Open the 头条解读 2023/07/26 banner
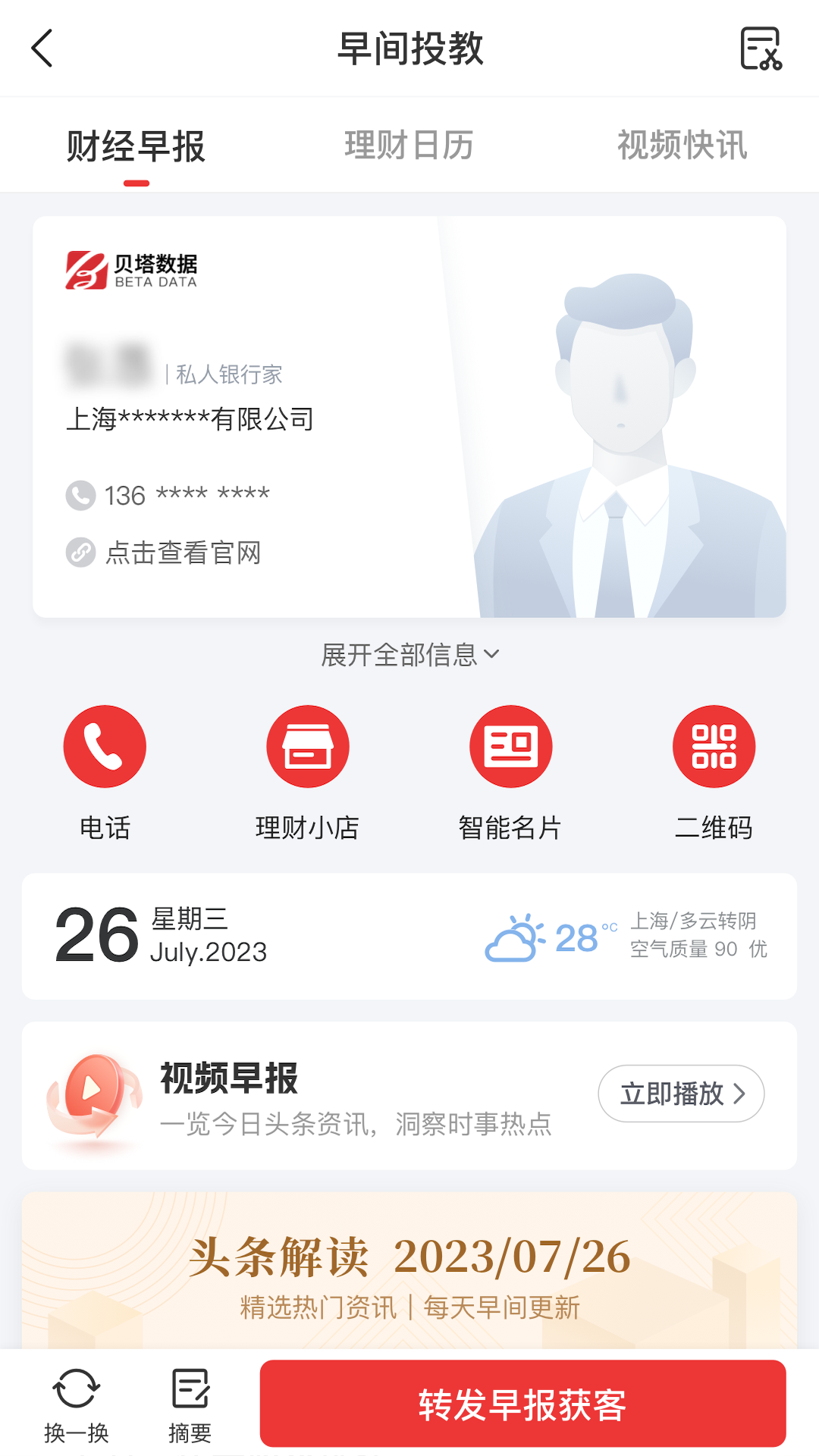The height and width of the screenshot is (1456, 819). tap(409, 1259)
